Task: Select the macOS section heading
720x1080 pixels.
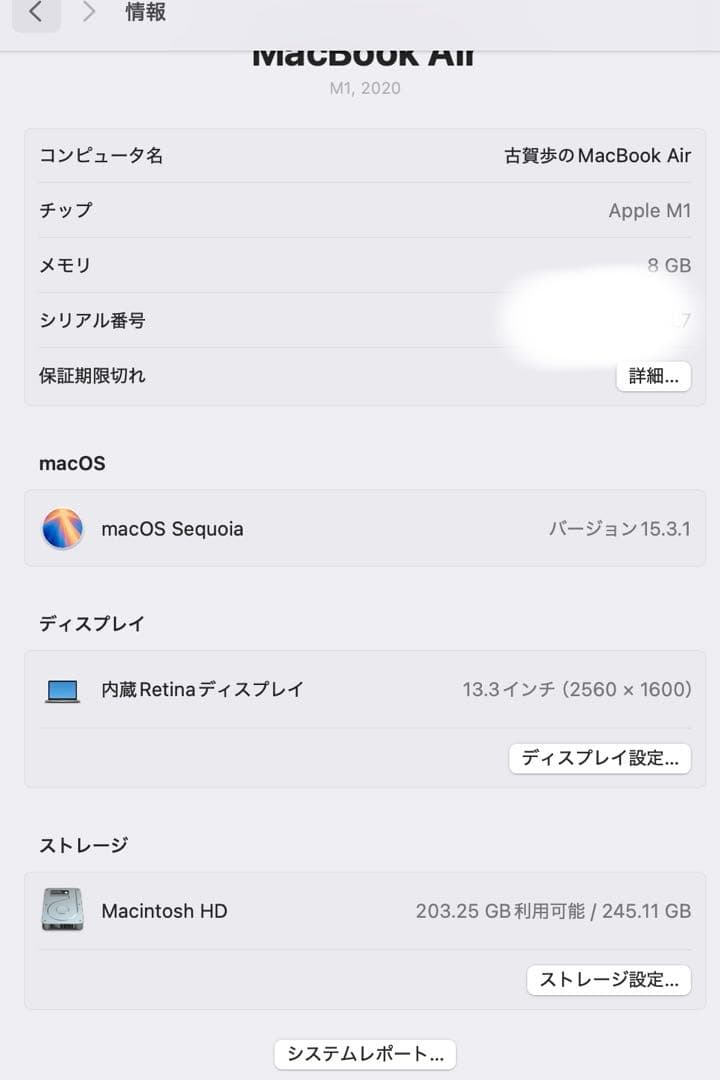Action: (71, 464)
